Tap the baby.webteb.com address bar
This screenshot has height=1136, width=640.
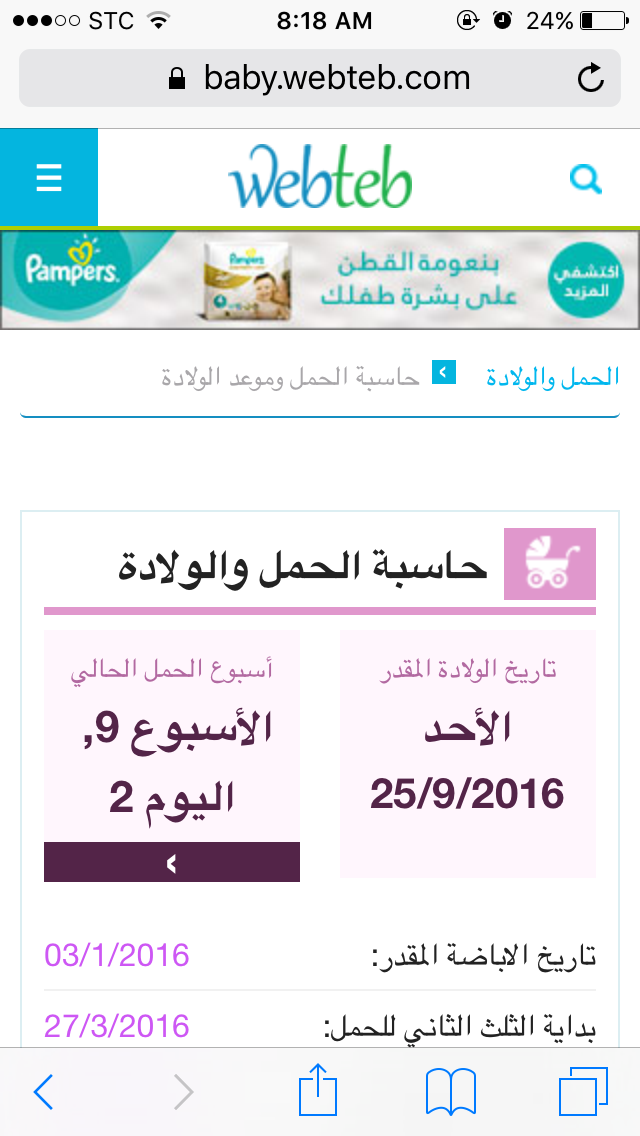320,78
